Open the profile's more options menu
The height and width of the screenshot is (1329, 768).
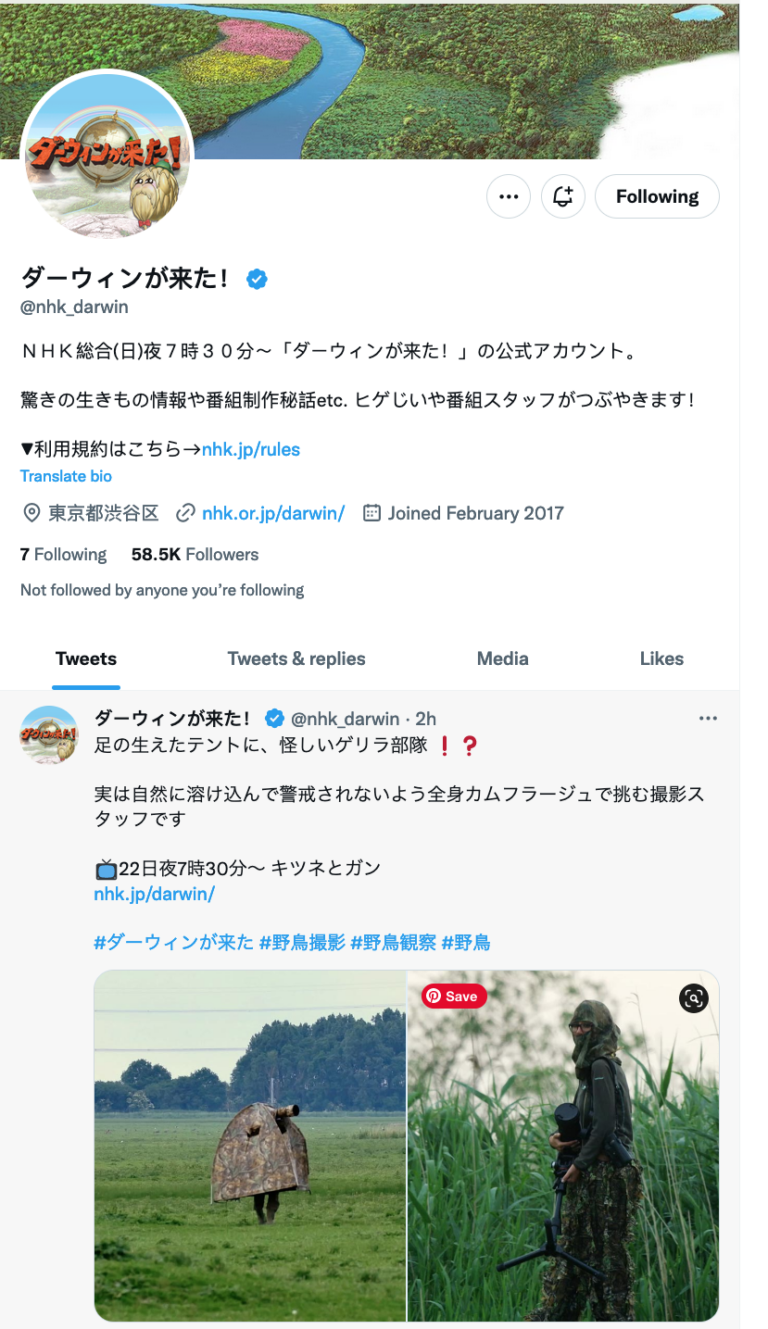click(x=508, y=197)
